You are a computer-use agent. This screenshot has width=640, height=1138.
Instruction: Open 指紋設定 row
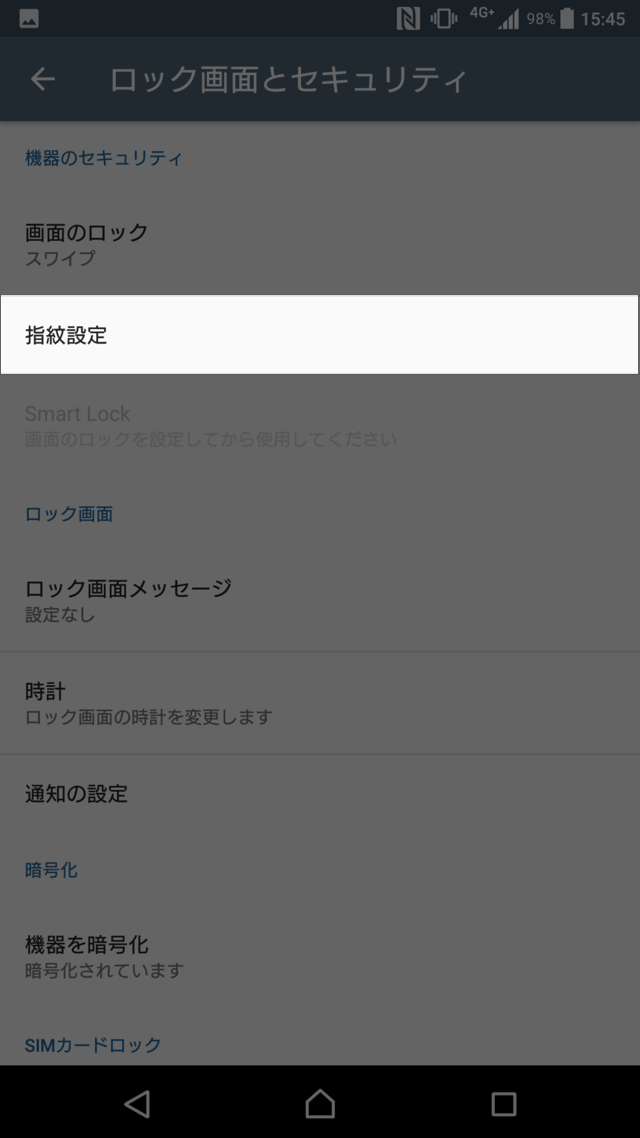point(320,335)
